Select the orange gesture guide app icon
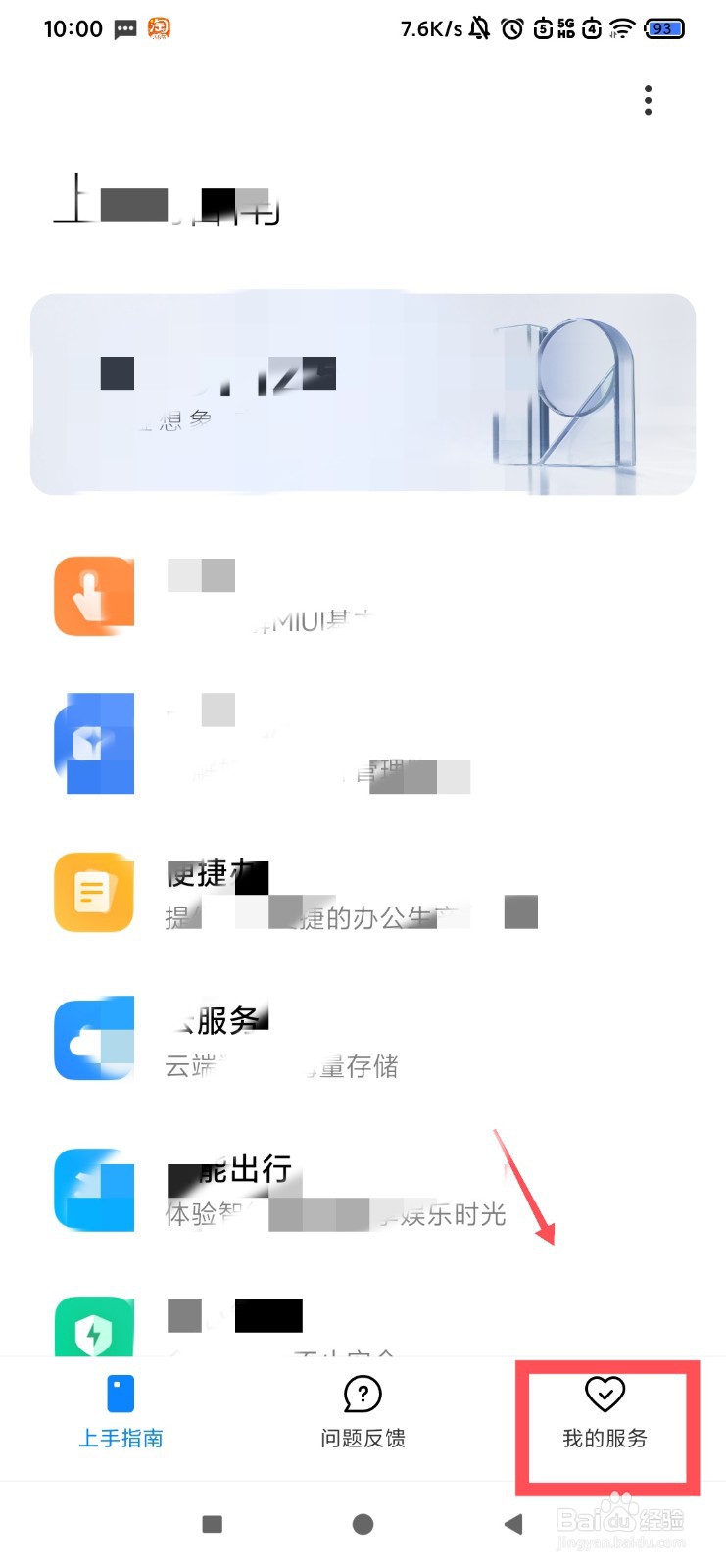 pos(93,595)
